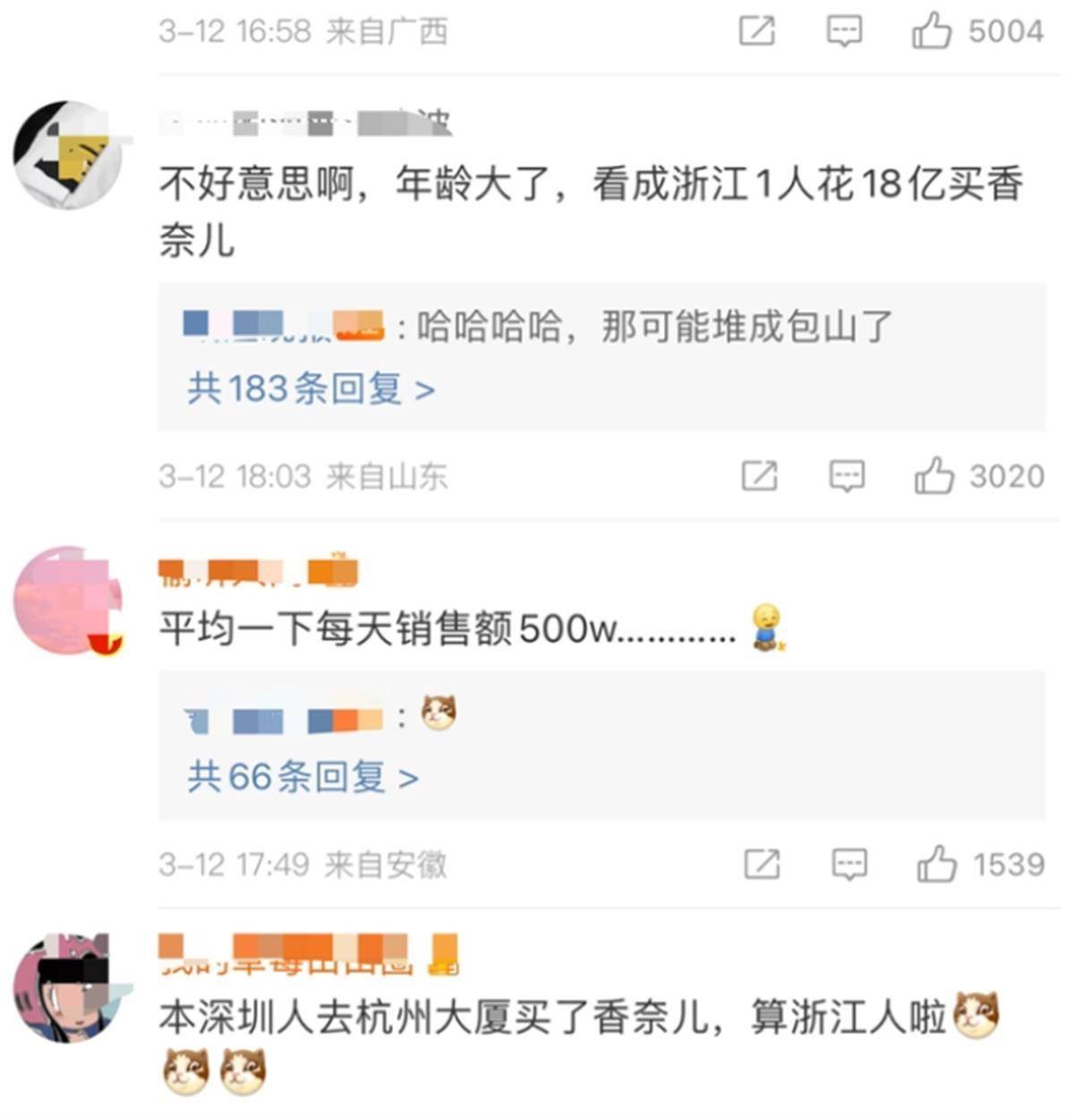Reply to the 17:49 comment from 安徽
The width and height of the screenshot is (1074, 1120).
click(849, 865)
